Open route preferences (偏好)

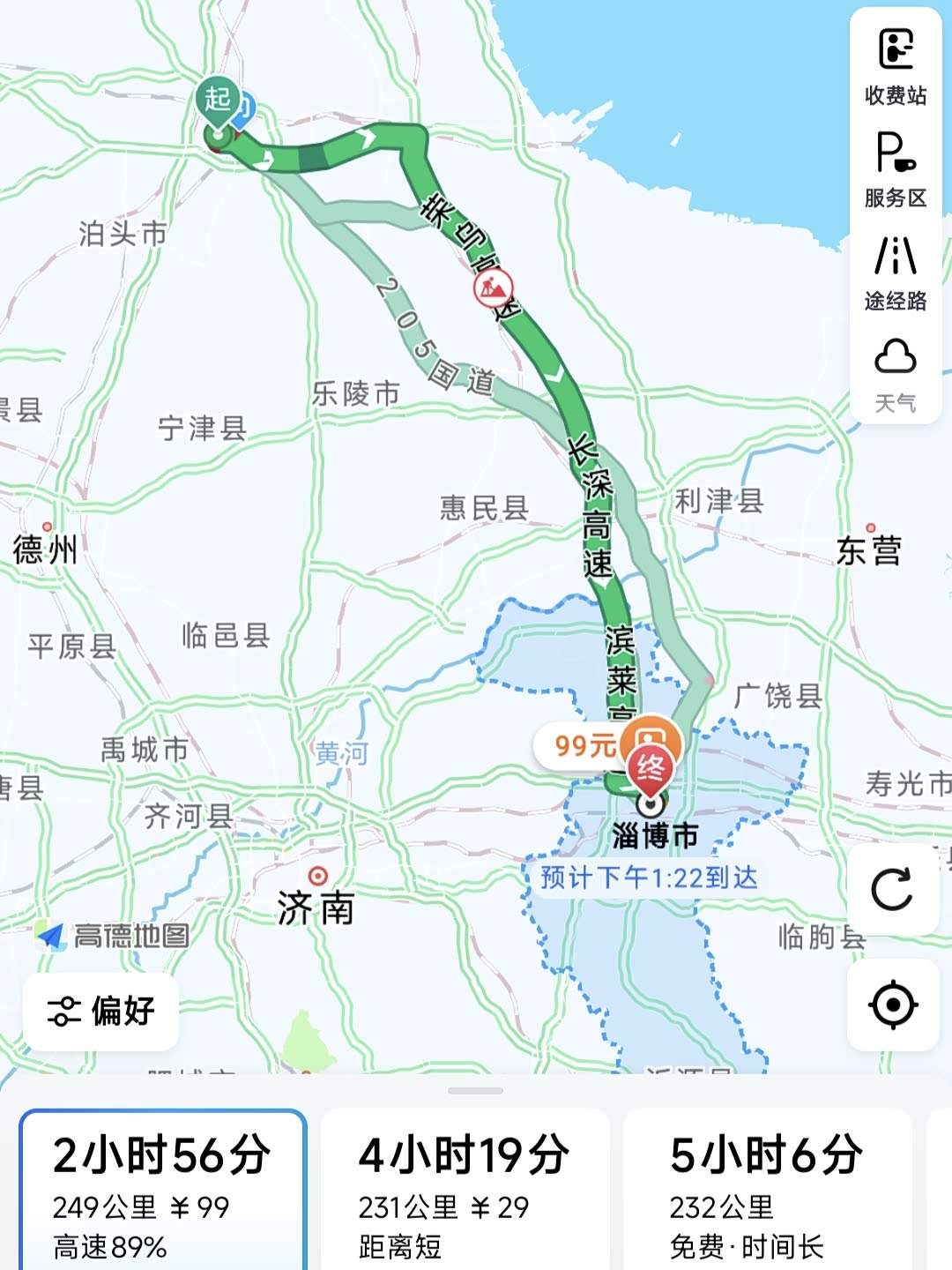coord(101,1011)
